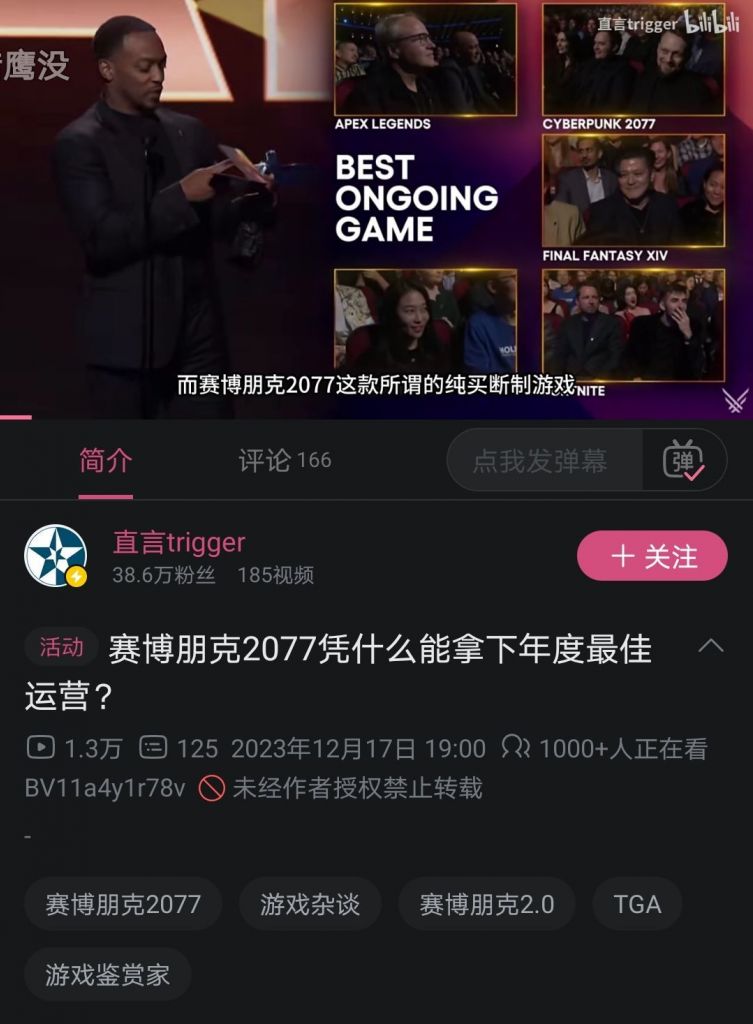The height and width of the screenshot is (1024, 753).
Task: Tap the double-arrow icon in player corner
Action: click(x=733, y=398)
